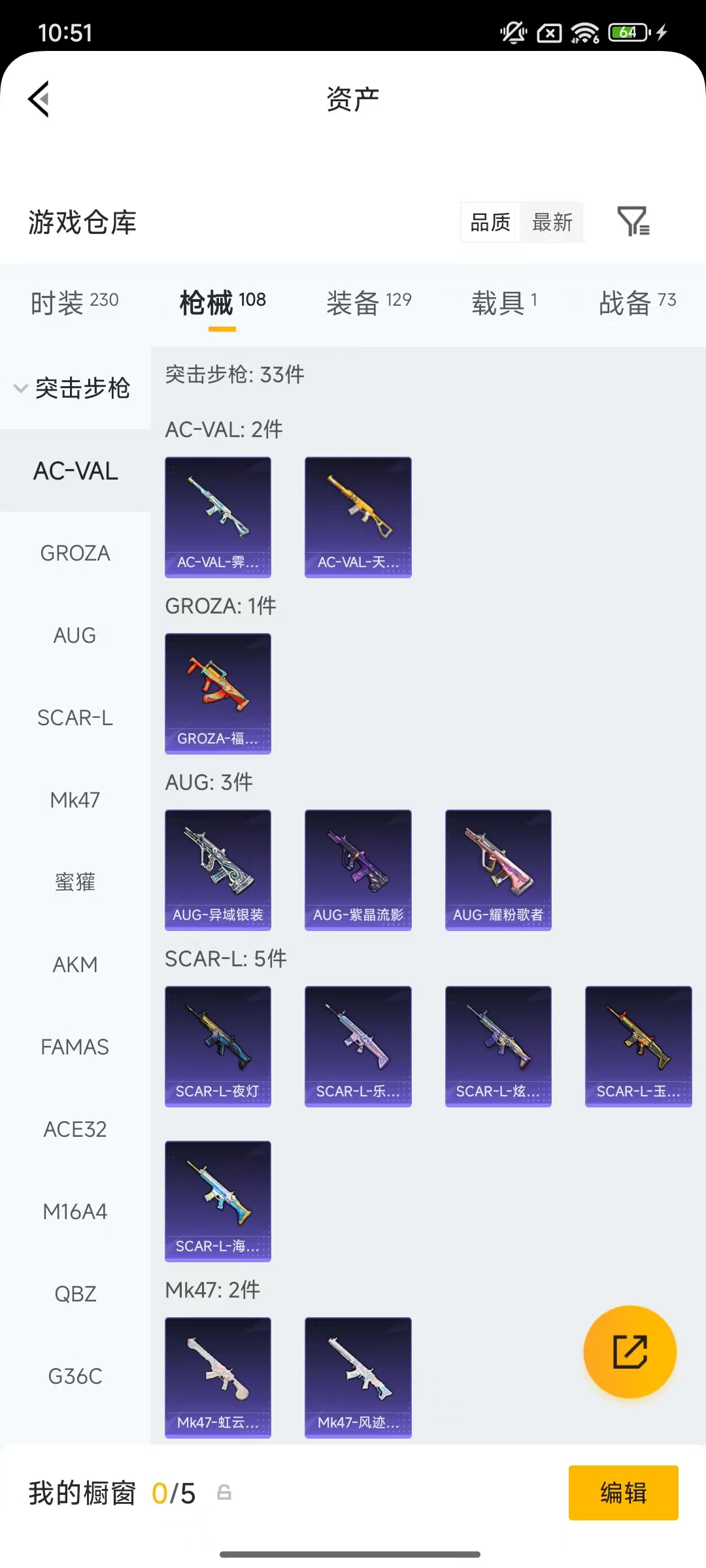This screenshot has width=706, height=1568.
Task: View the GROZA-福 skin tile
Action: [x=218, y=693]
